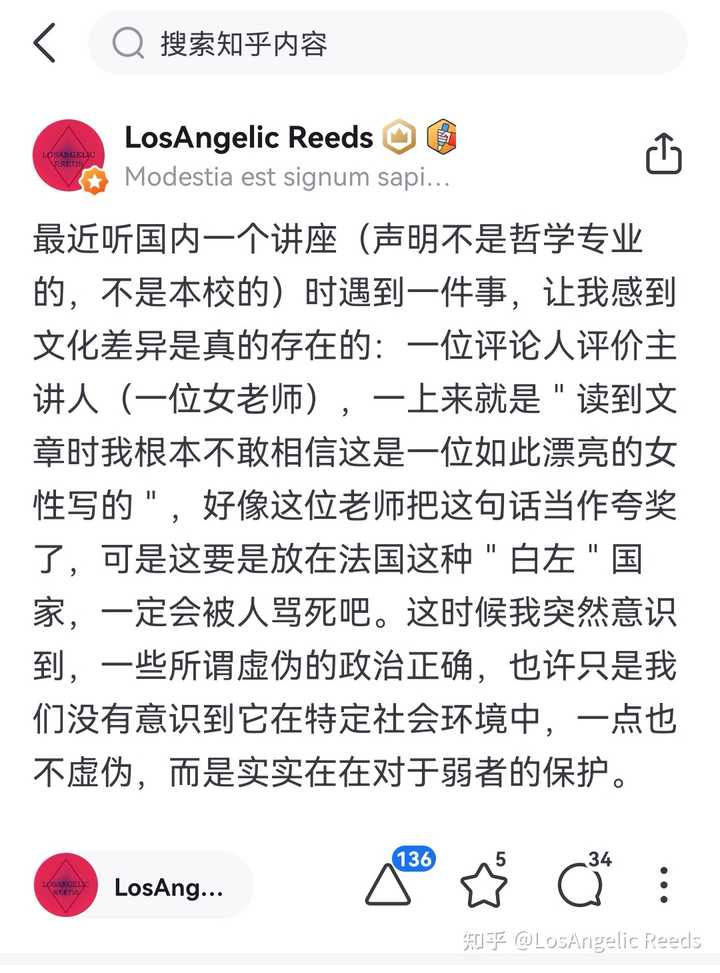The width and height of the screenshot is (720, 973).
Task: Share this post
Action: (x=663, y=155)
